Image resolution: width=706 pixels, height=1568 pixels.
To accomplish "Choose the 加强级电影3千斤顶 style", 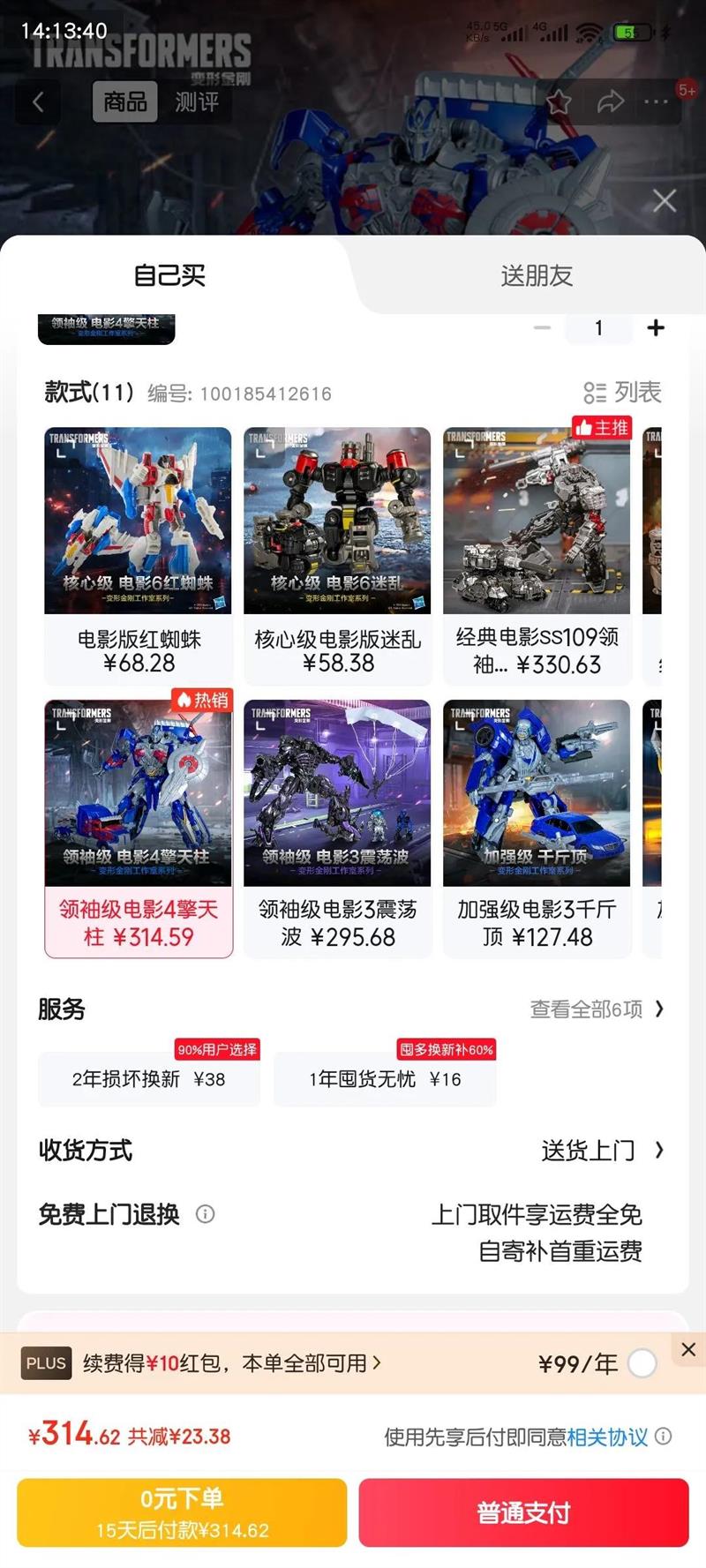I will (x=537, y=828).
